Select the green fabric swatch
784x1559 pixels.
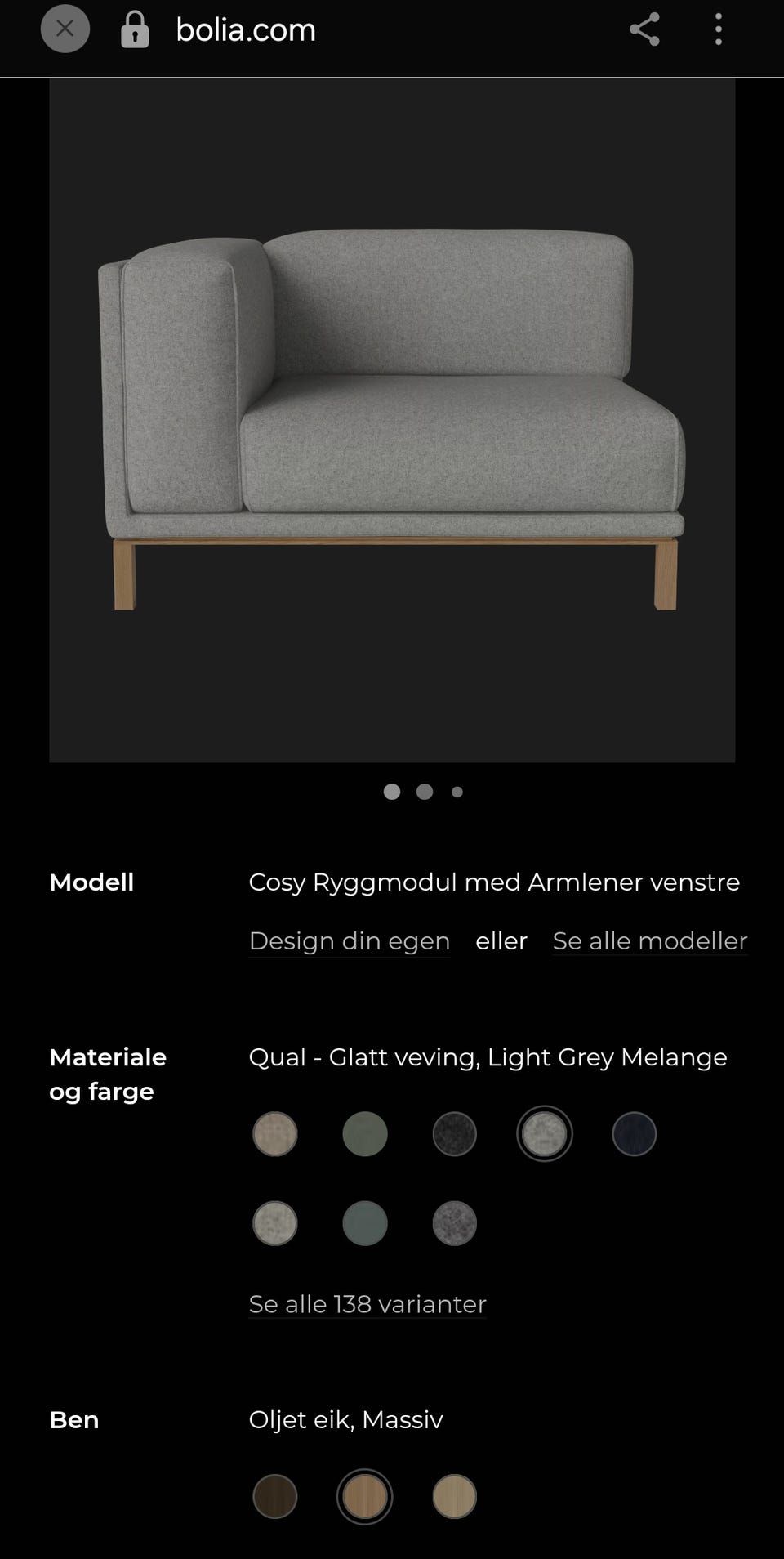[x=365, y=1134]
